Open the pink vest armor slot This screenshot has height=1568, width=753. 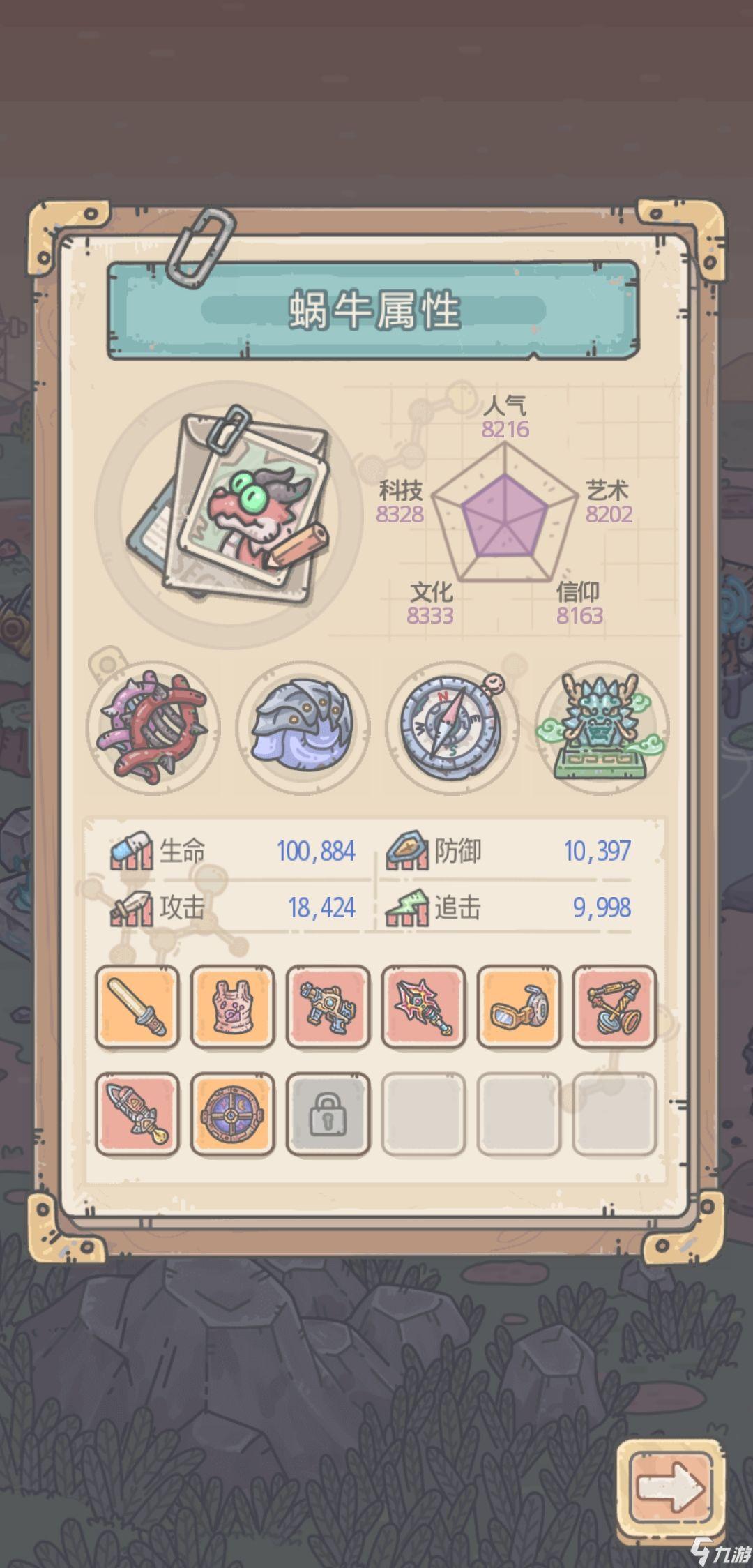pyautogui.click(x=233, y=1007)
